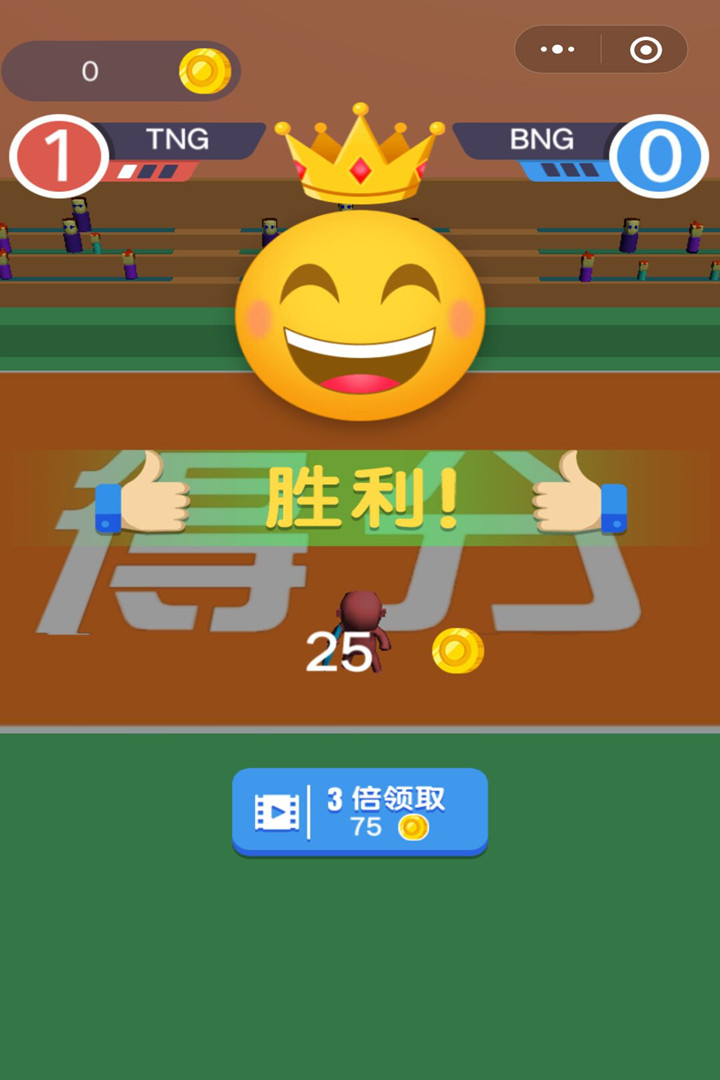Open the mini program overflow menu

557,49
